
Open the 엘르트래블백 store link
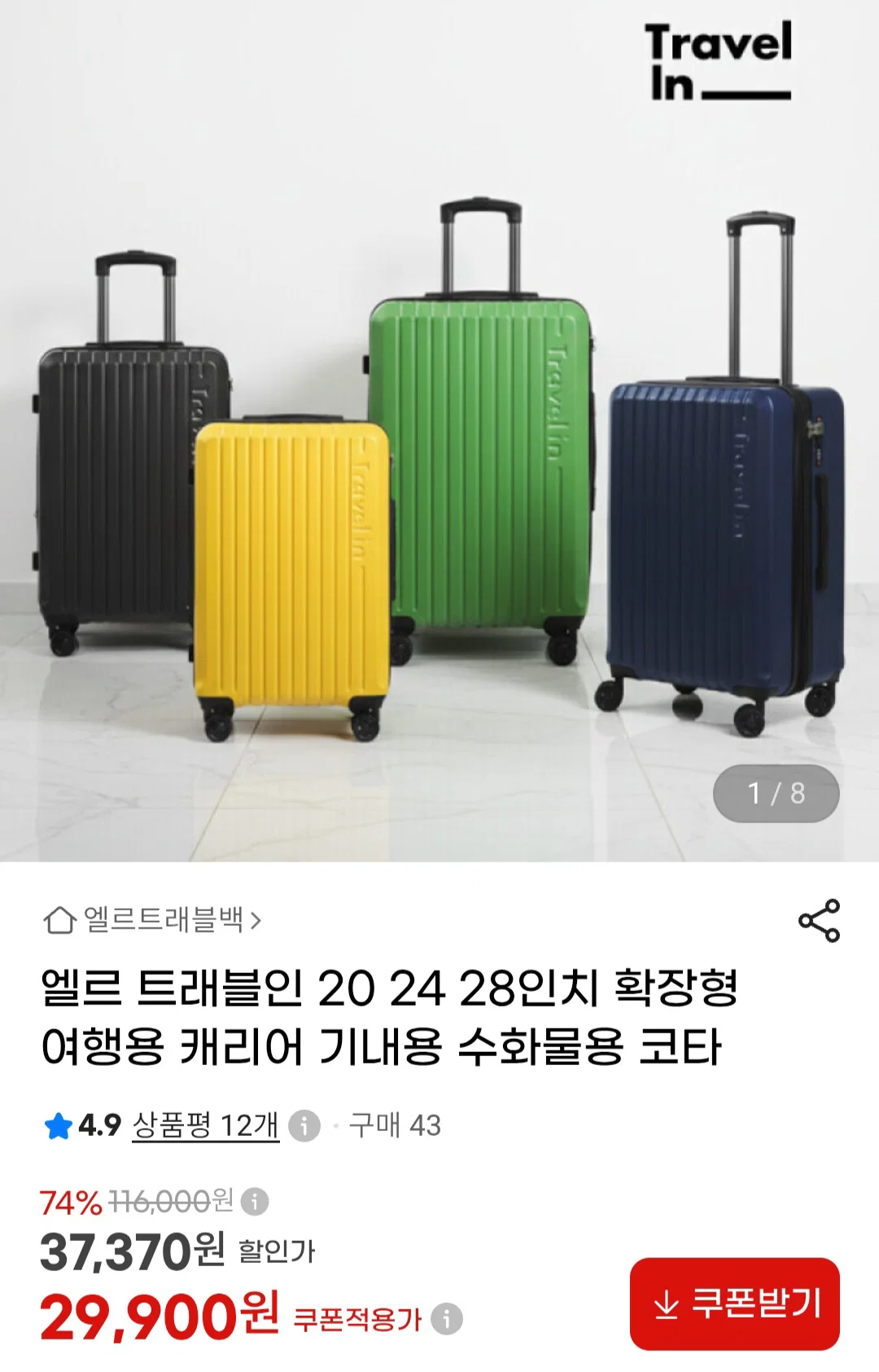pyautogui.click(x=152, y=920)
